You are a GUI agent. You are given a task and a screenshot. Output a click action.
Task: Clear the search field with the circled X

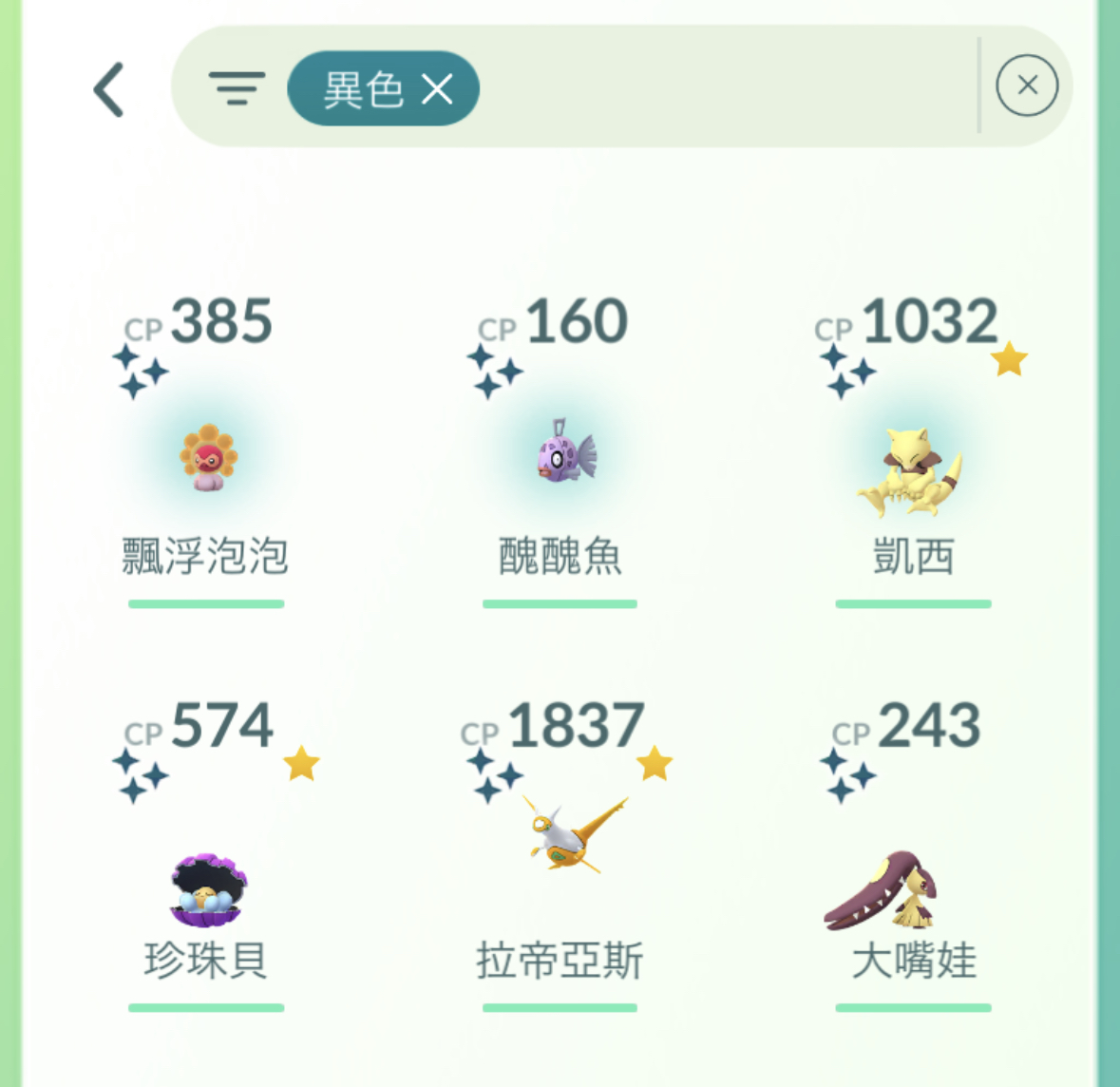pos(1027,86)
